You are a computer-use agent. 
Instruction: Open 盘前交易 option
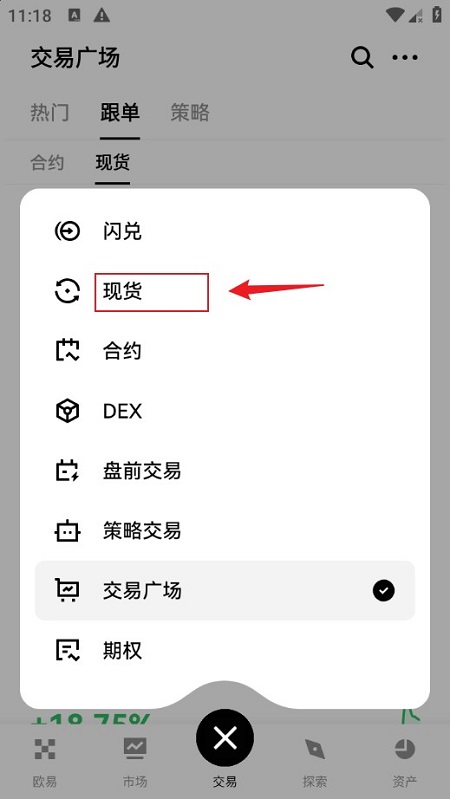pos(225,471)
